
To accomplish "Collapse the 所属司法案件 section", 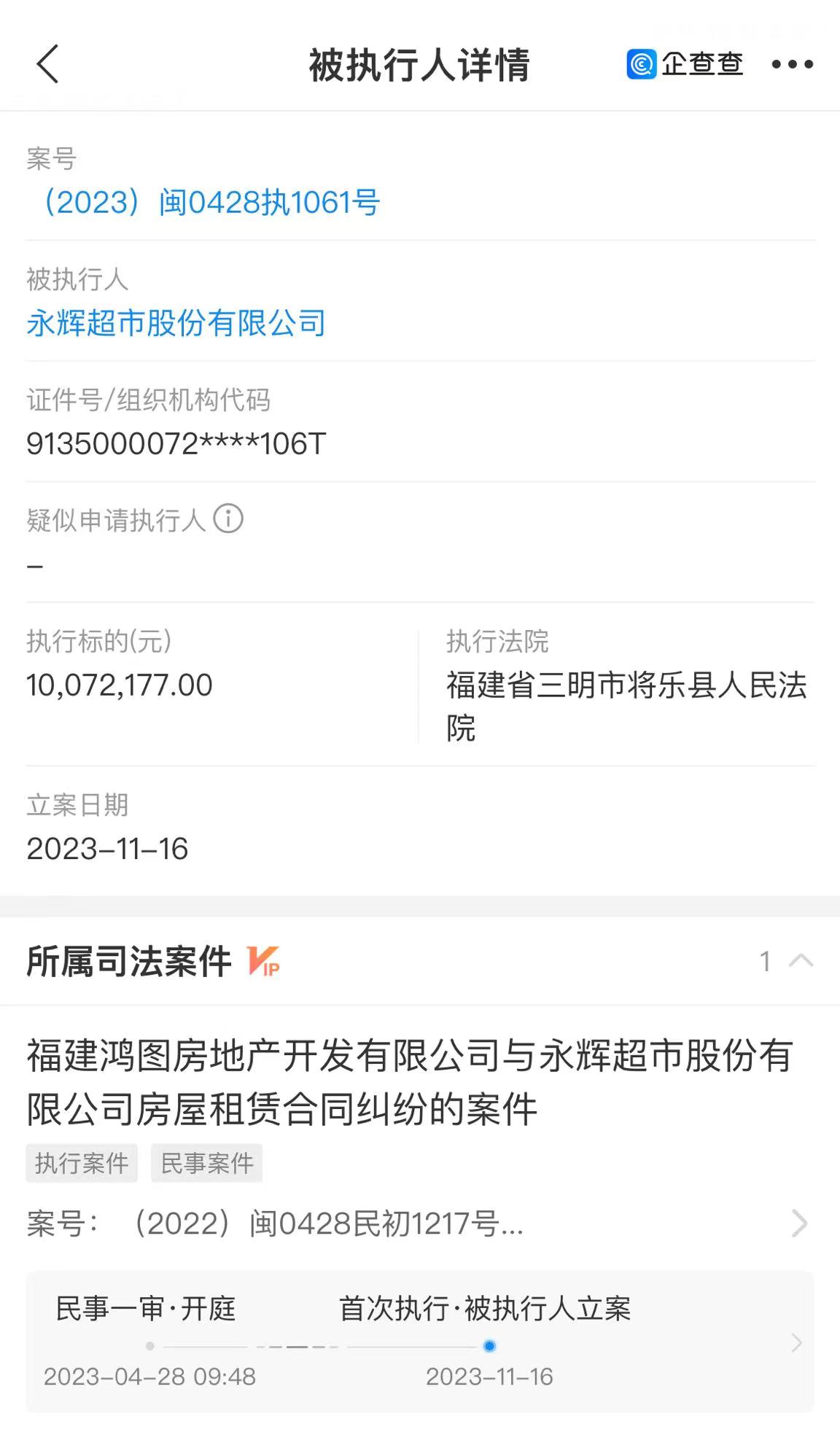I will coord(801,960).
